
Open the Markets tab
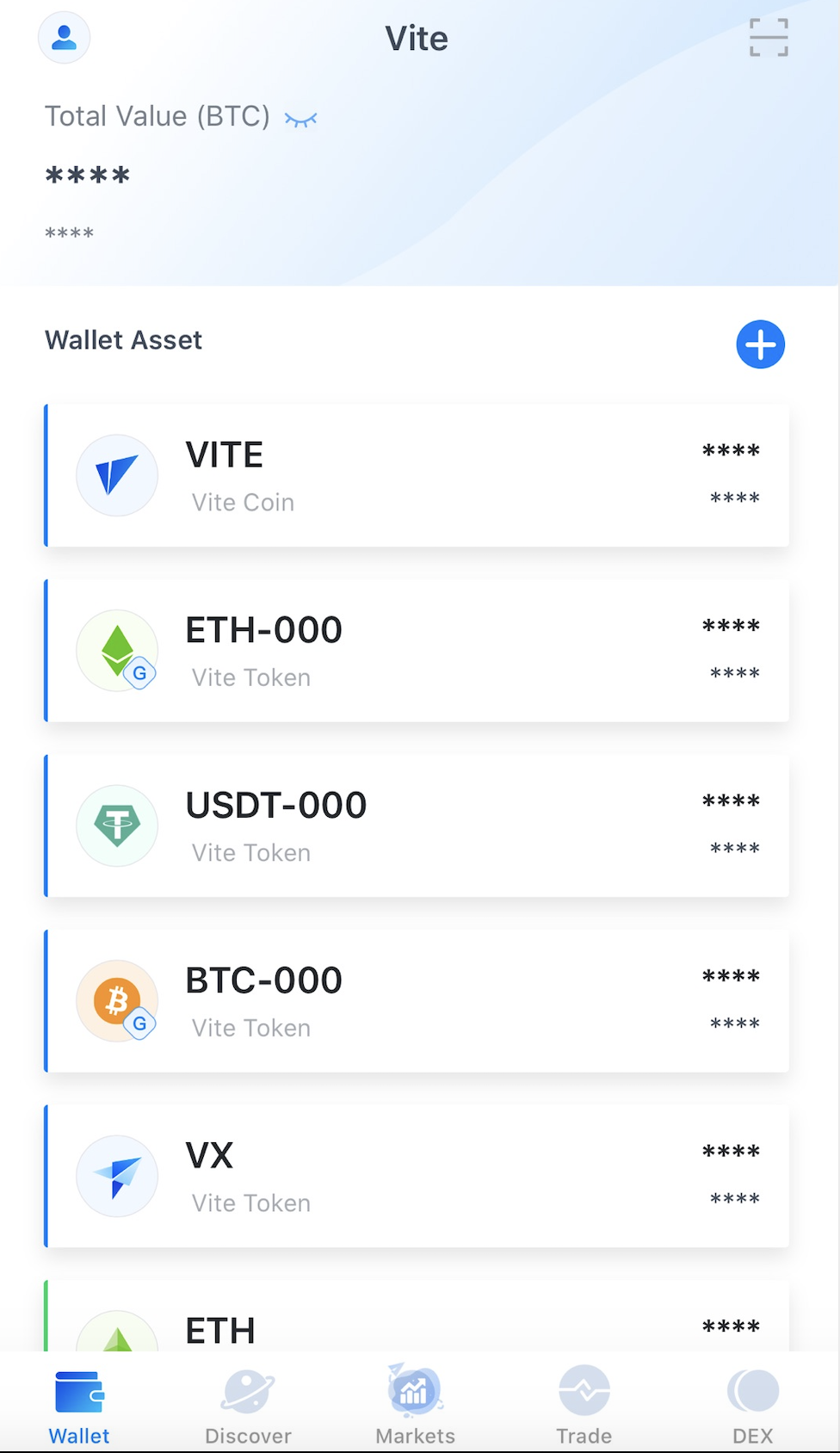(414, 1399)
